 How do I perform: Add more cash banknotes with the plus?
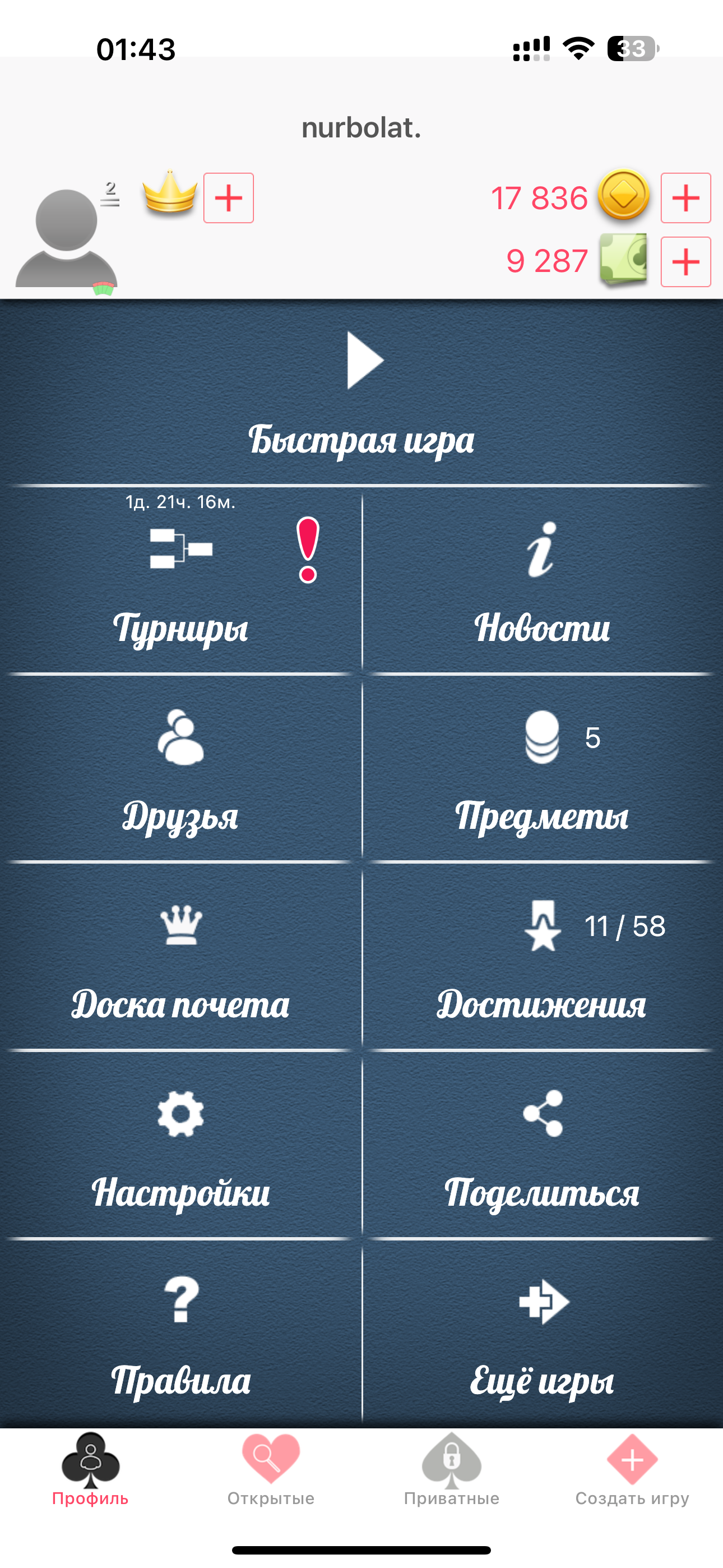point(686,262)
